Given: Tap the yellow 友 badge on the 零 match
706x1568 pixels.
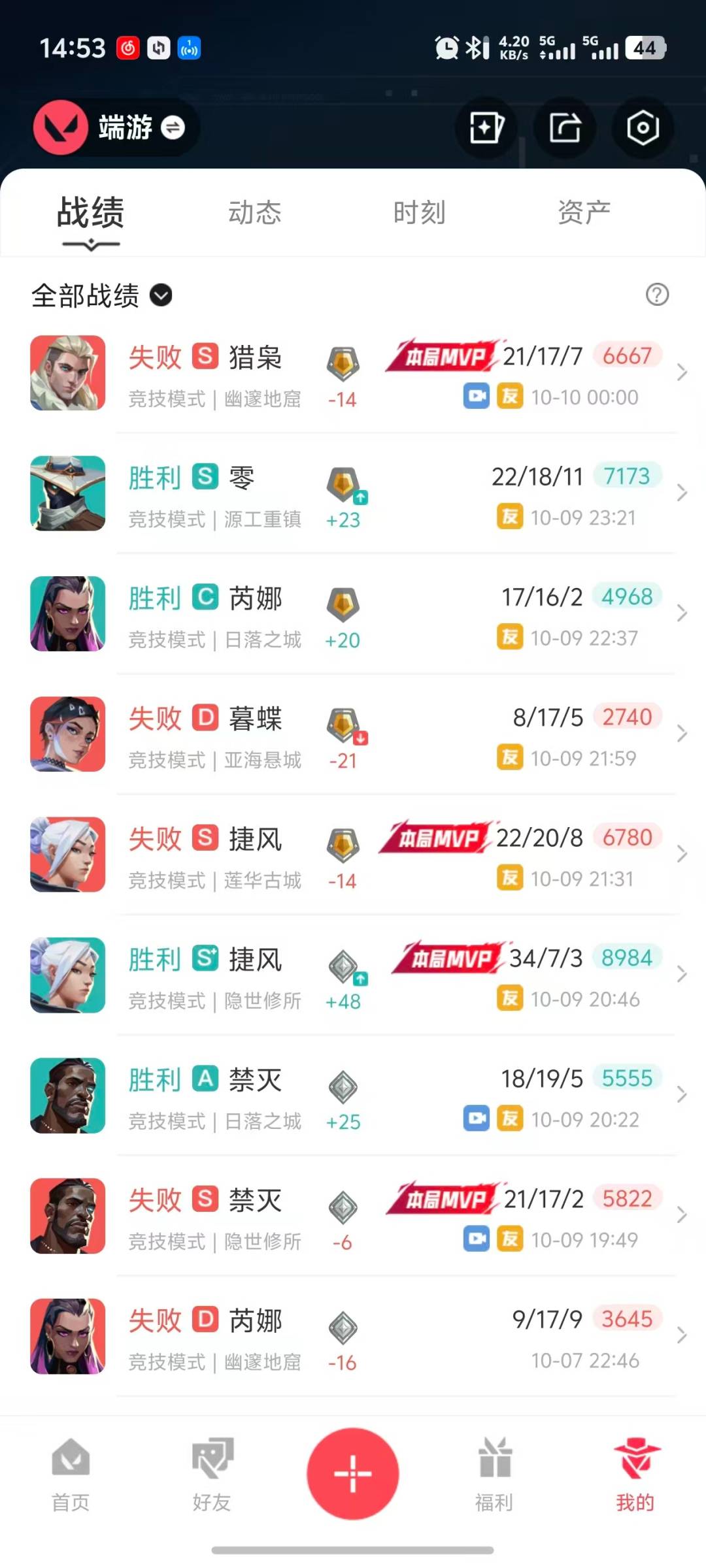Looking at the screenshot, I should pos(511,517).
